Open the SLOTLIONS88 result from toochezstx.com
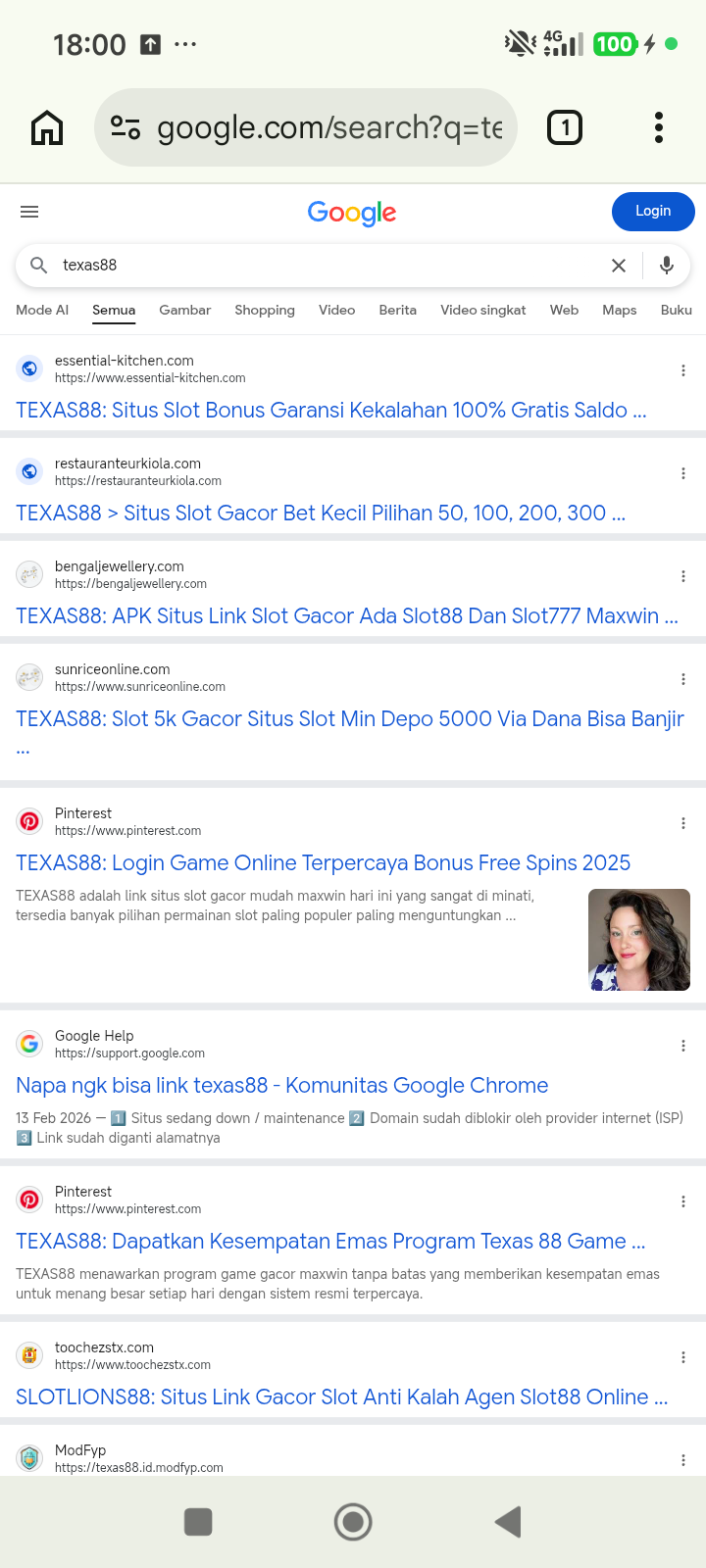The image size is (706, 1568). click(341, 1397)
